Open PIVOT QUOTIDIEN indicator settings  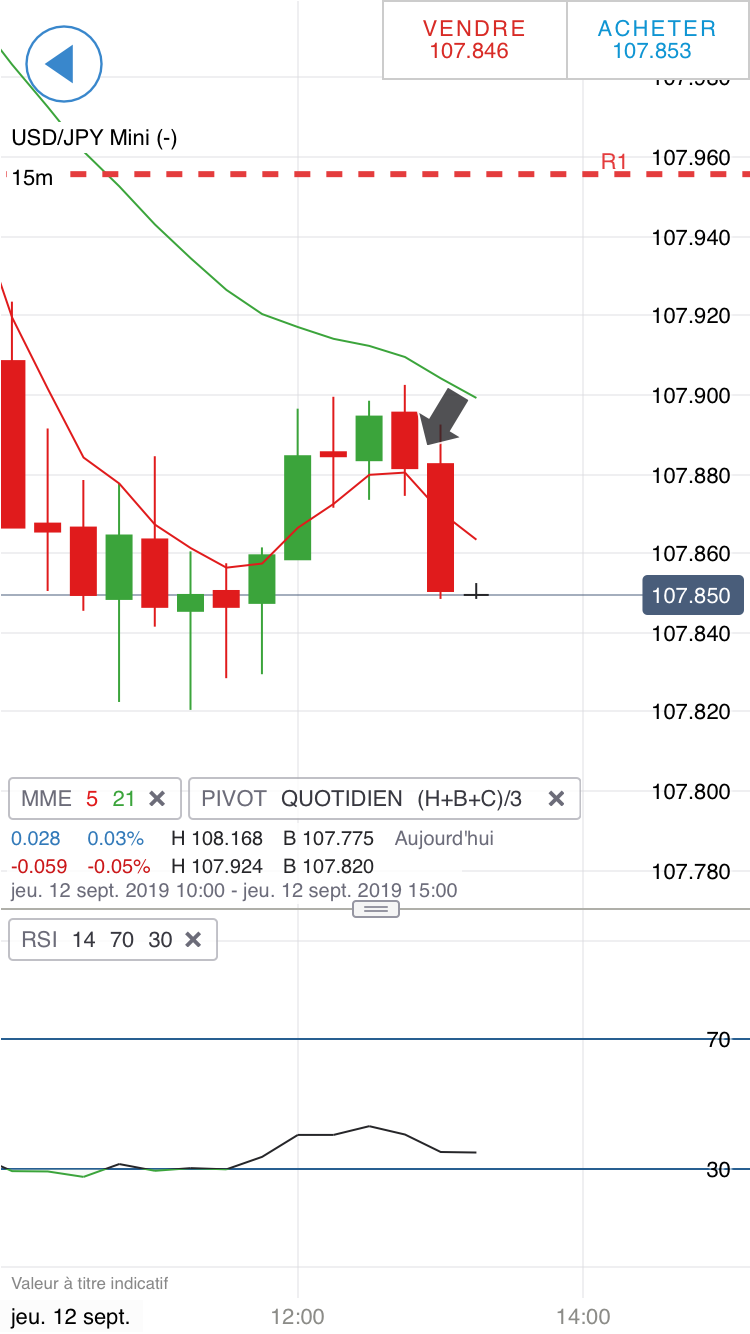(360, 798)
